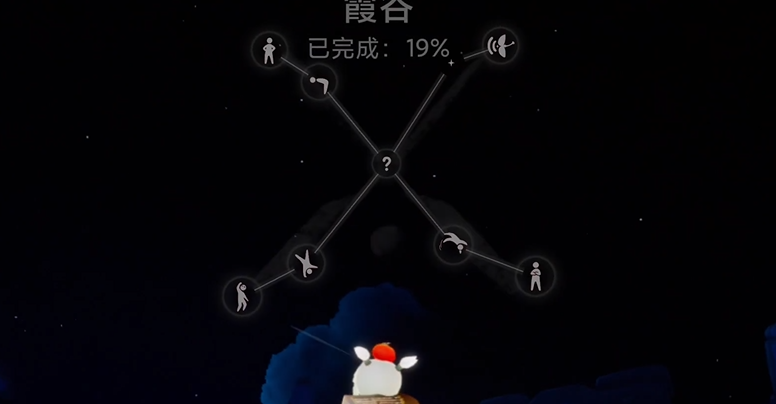Open the arm-stretching spirit node
776x404 pixels.
click(241, 296)
